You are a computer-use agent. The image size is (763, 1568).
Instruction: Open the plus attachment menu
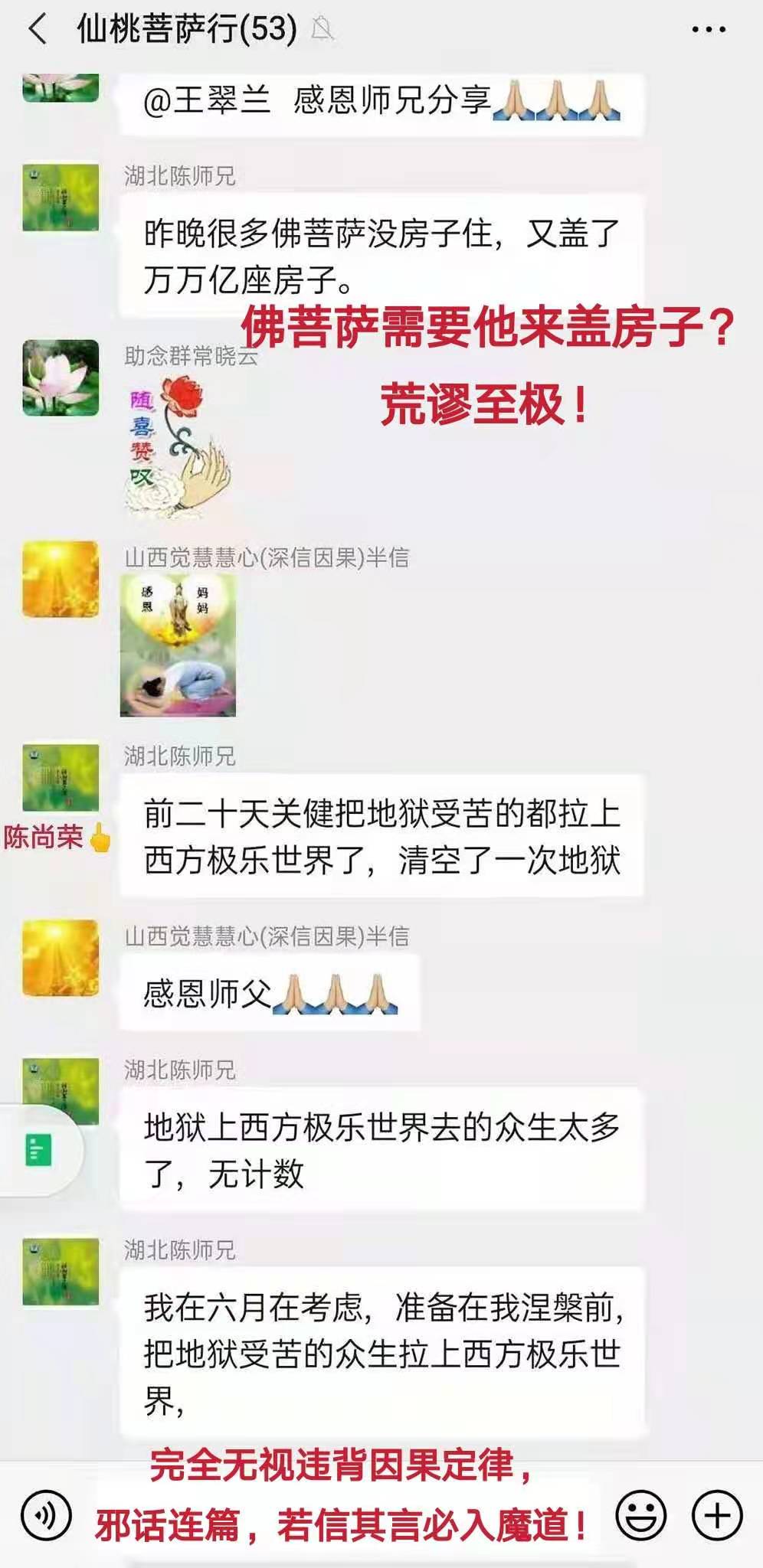point(717,1515)
